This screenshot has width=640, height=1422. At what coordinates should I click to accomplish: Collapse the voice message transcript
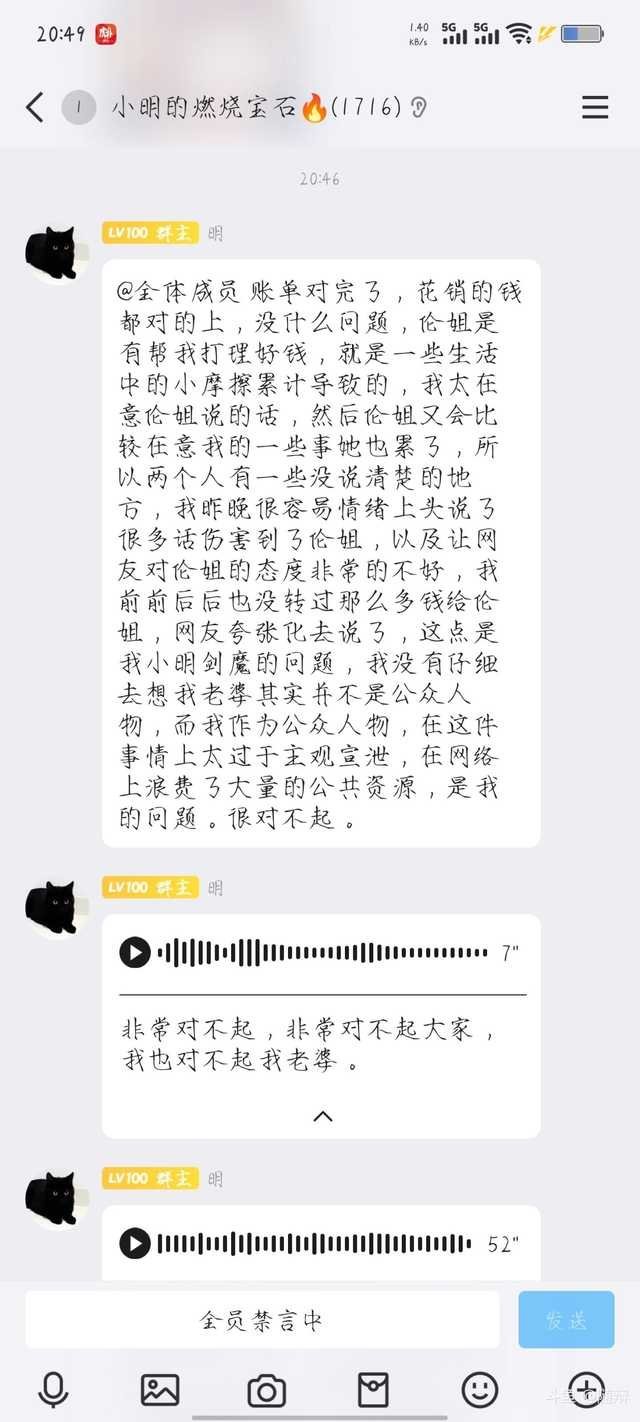coord(322,1116)
